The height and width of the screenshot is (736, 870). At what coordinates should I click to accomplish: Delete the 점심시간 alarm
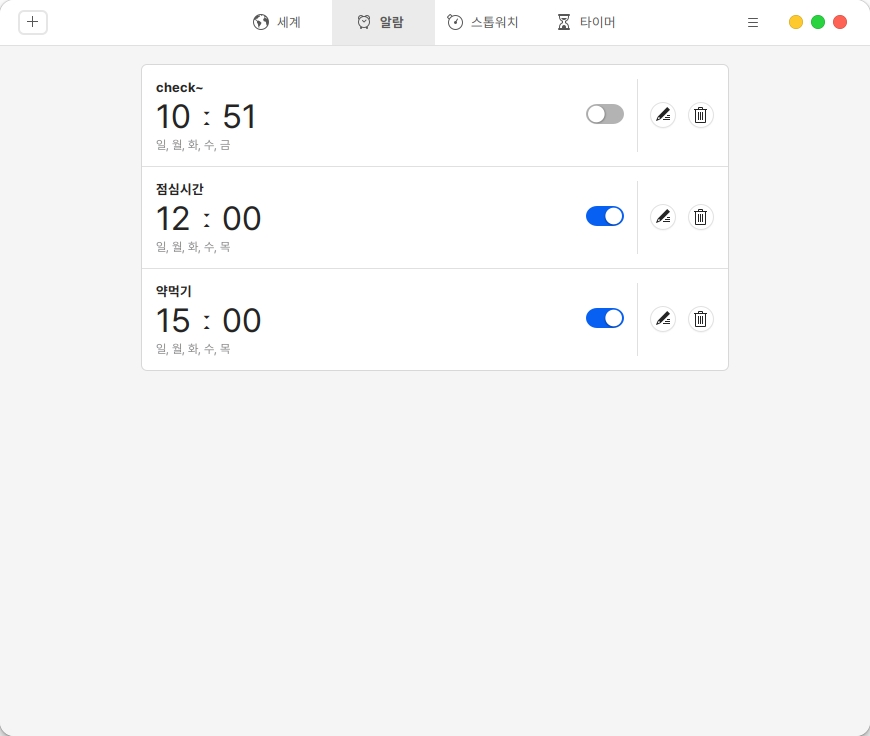pos(700,217)
